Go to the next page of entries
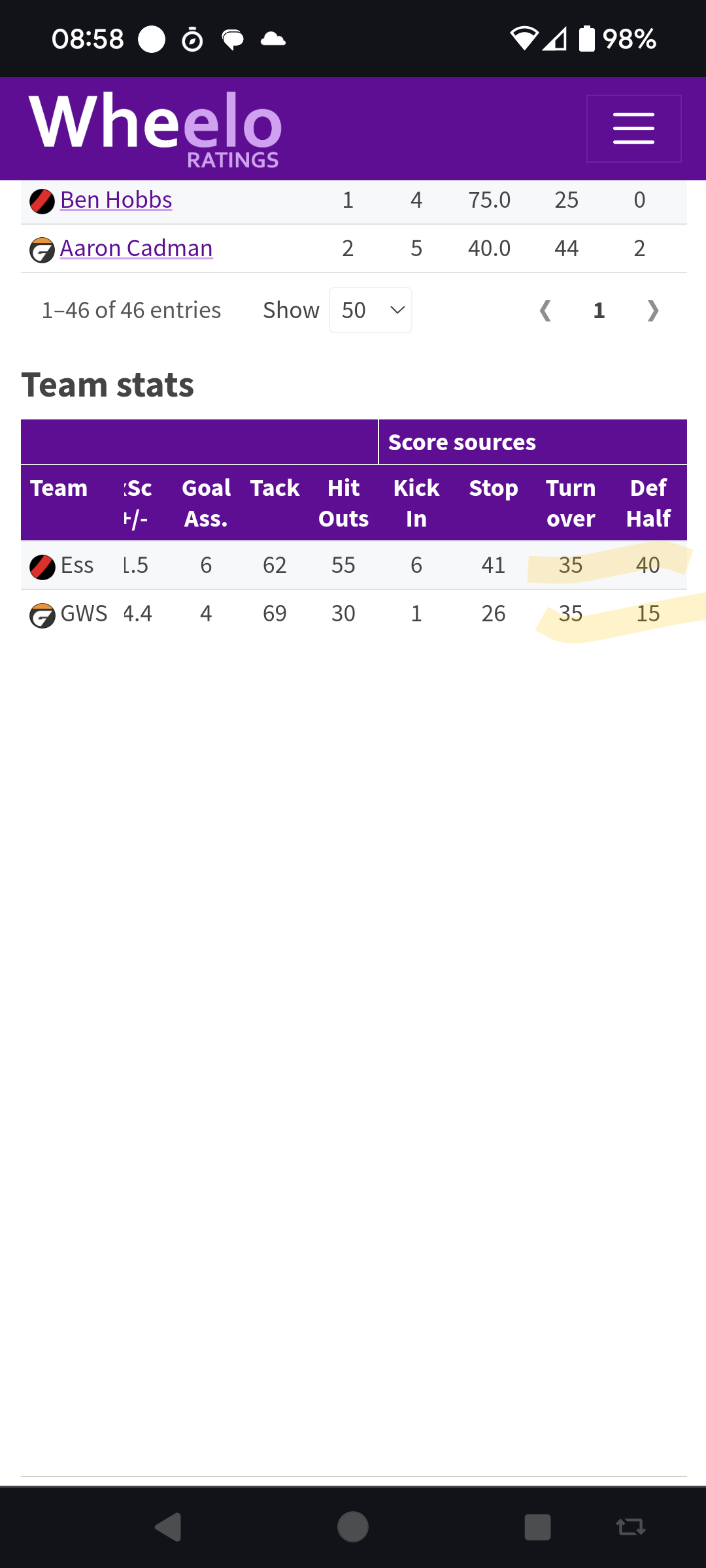The width and height of the screenshot is (706, 1568). [652, 310]
